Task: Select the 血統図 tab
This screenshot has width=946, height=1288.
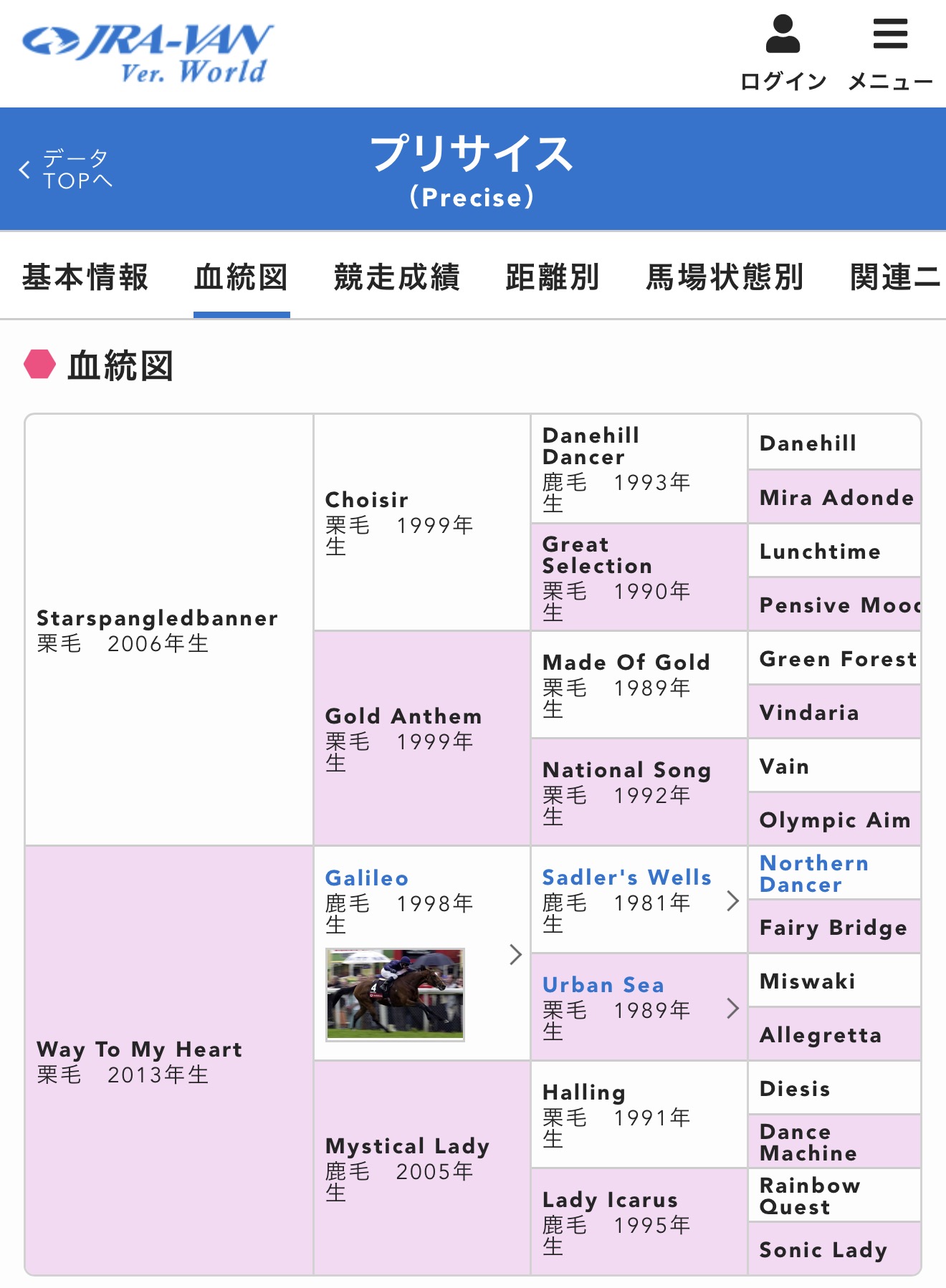Action: (x=242, y=277)
